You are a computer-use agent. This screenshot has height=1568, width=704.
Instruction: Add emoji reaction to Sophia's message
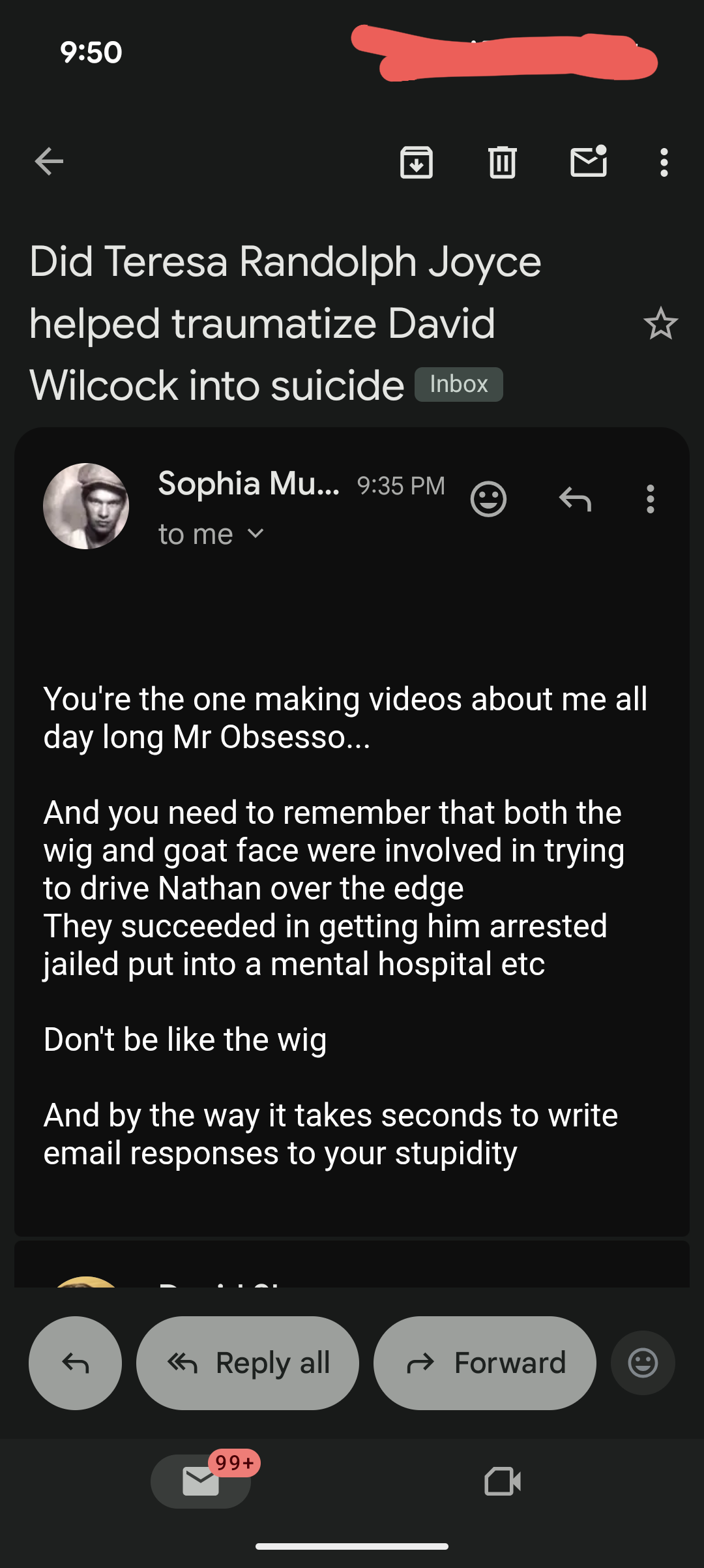tap(488, 500)
